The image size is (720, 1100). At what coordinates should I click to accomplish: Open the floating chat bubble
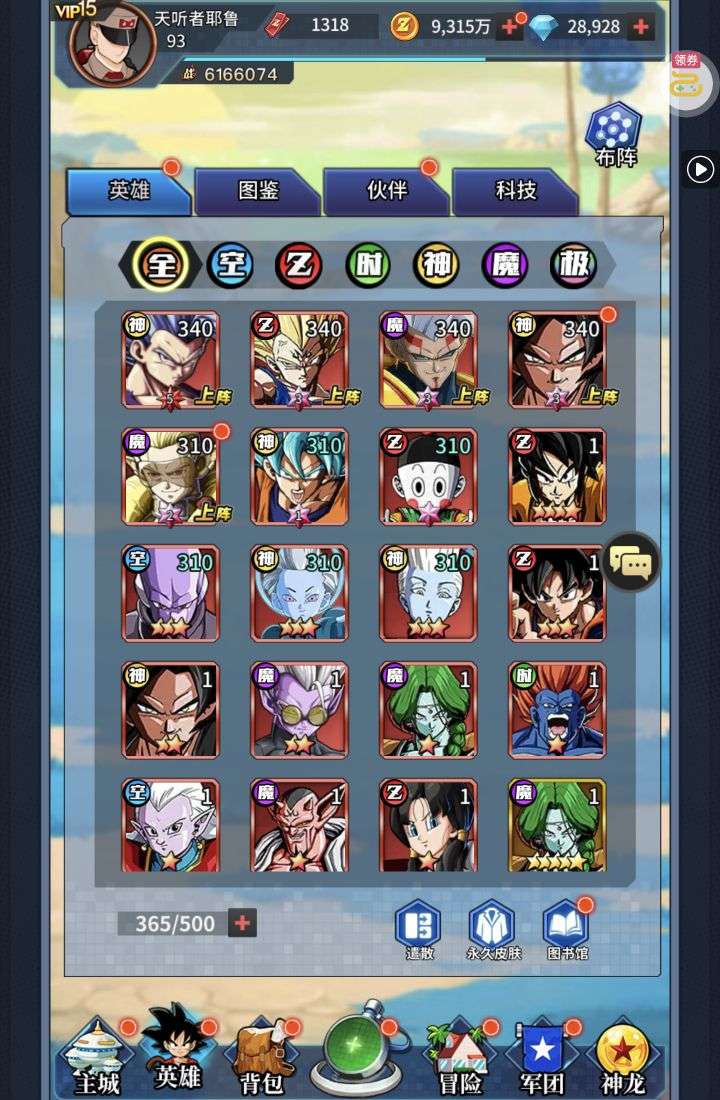pyautogui.click(x=631, y=563)
